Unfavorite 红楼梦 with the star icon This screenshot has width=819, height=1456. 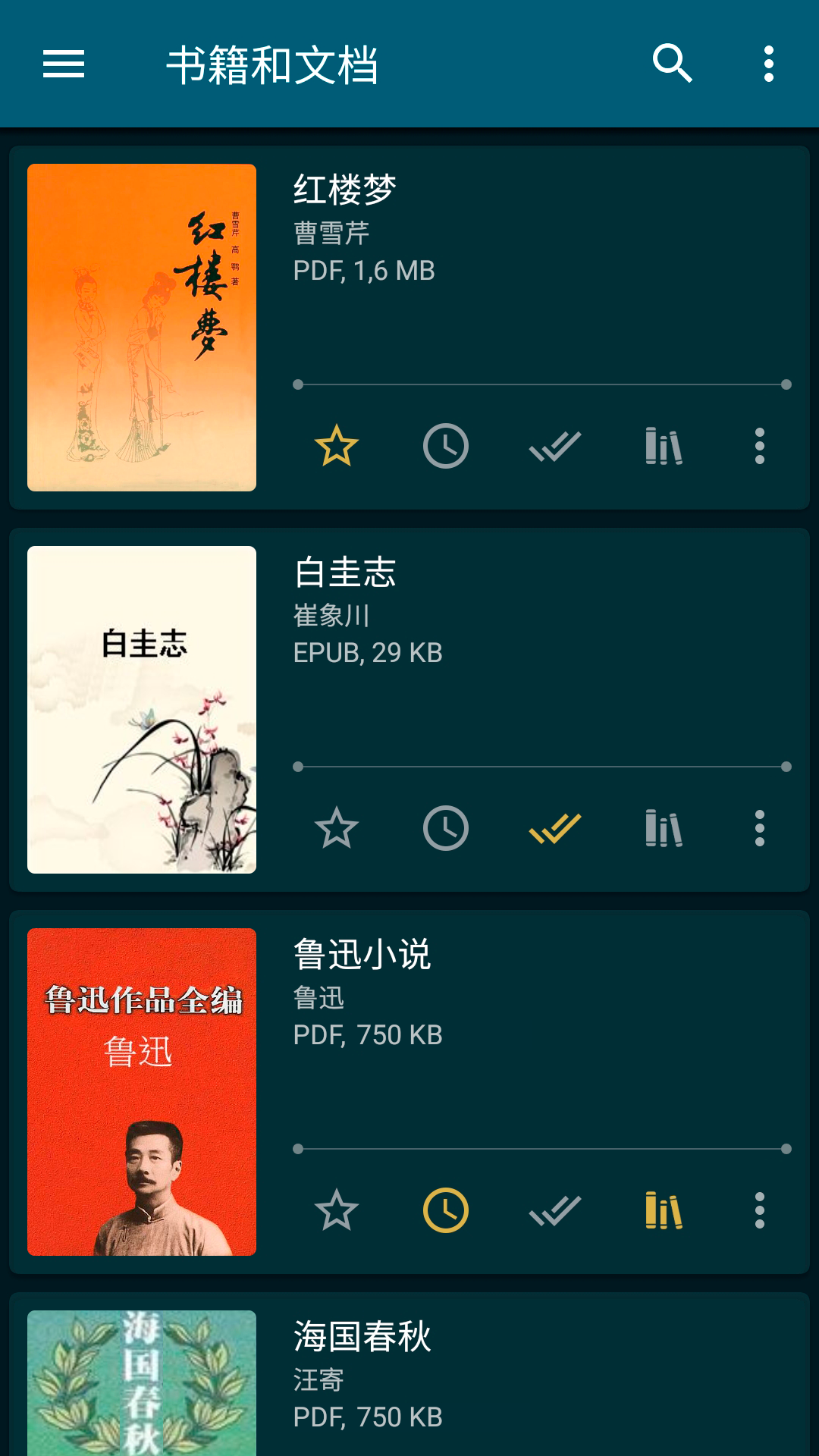click(337, 446)
